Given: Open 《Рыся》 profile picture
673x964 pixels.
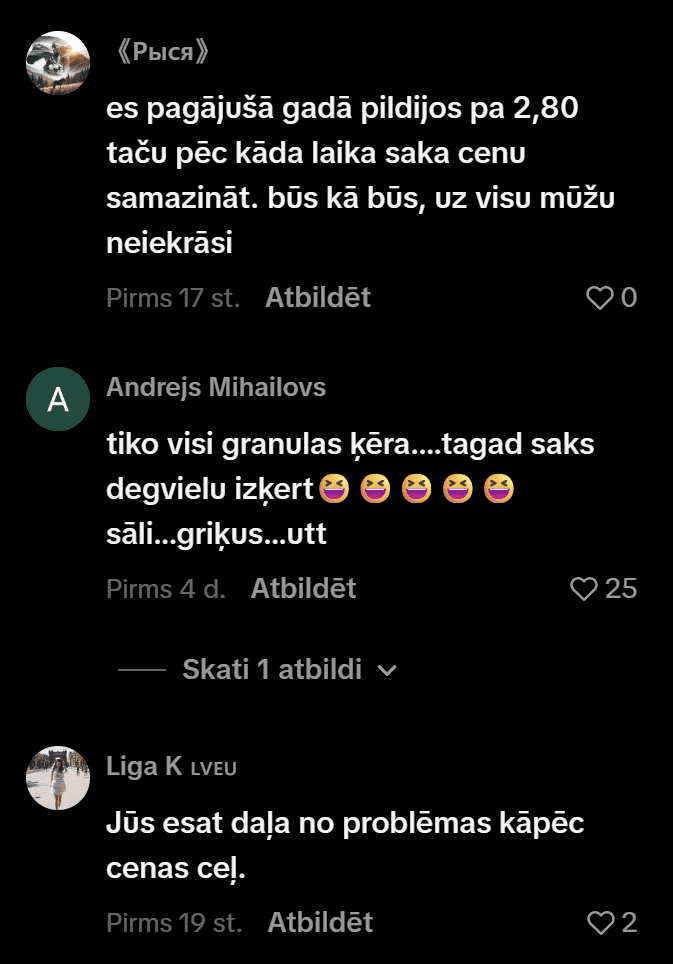Looking at the screenshot, I should click(x=58, y=63).
